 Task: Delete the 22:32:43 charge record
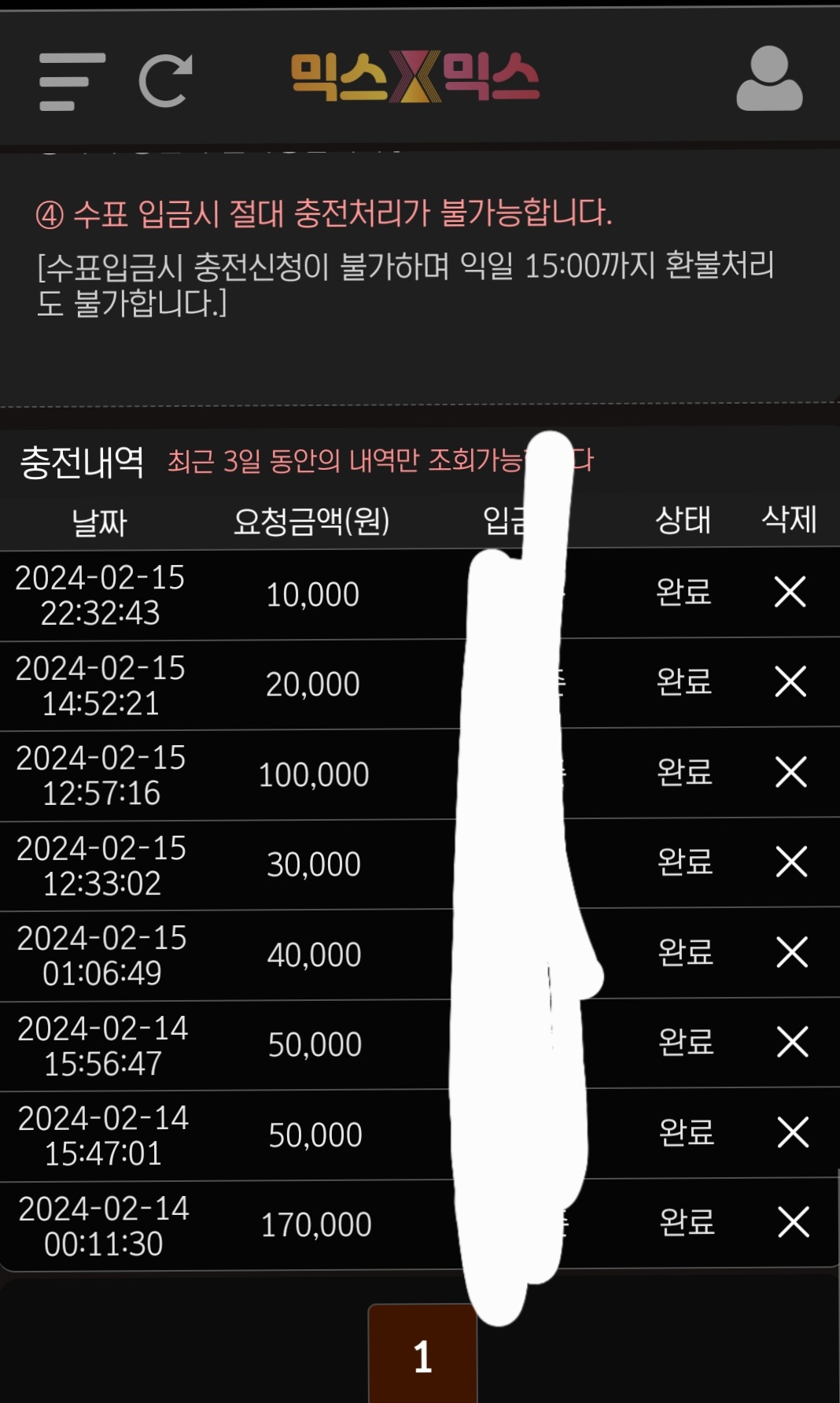point(790,592)
